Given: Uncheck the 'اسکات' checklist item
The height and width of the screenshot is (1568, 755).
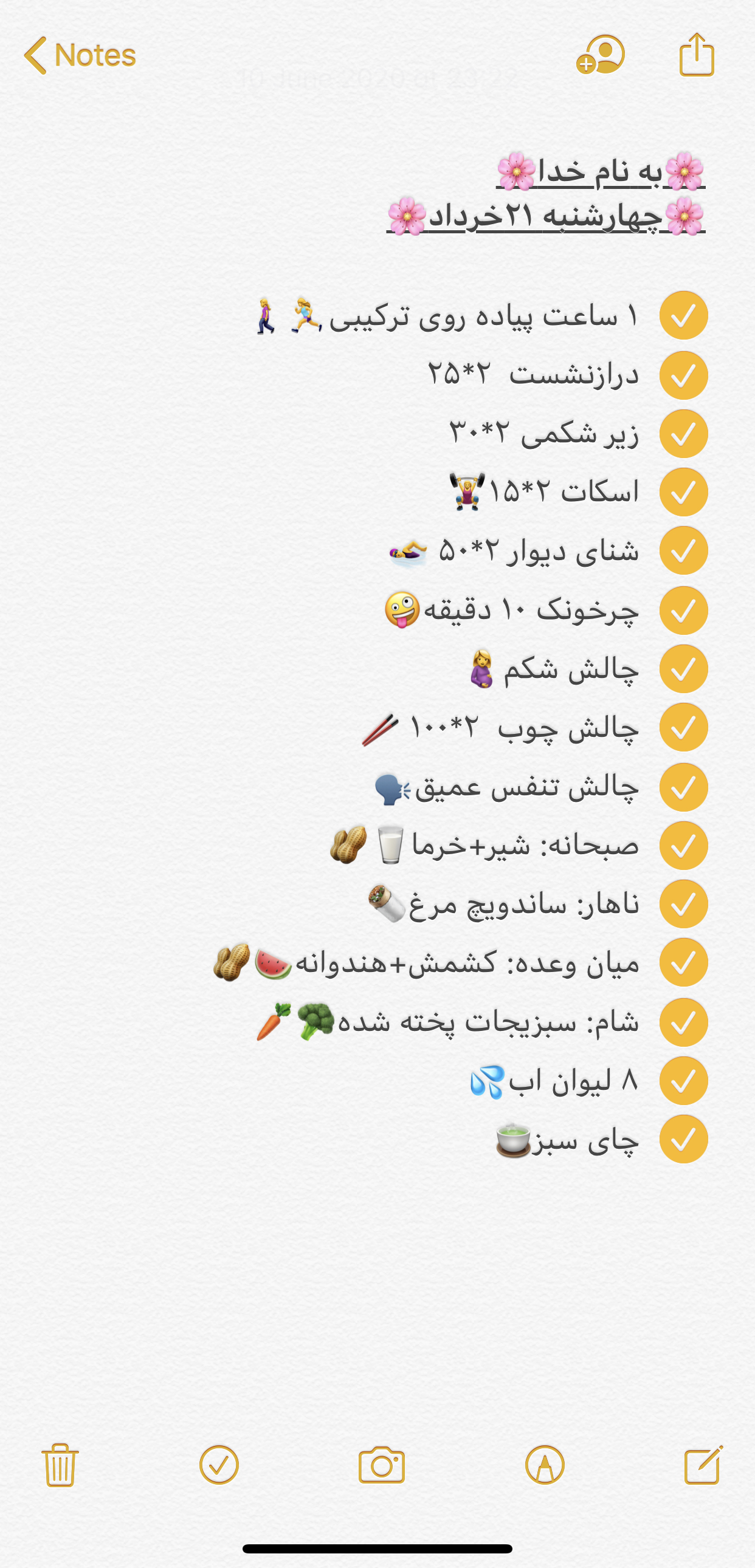Looking at the screenshot, I should point(684,492).
